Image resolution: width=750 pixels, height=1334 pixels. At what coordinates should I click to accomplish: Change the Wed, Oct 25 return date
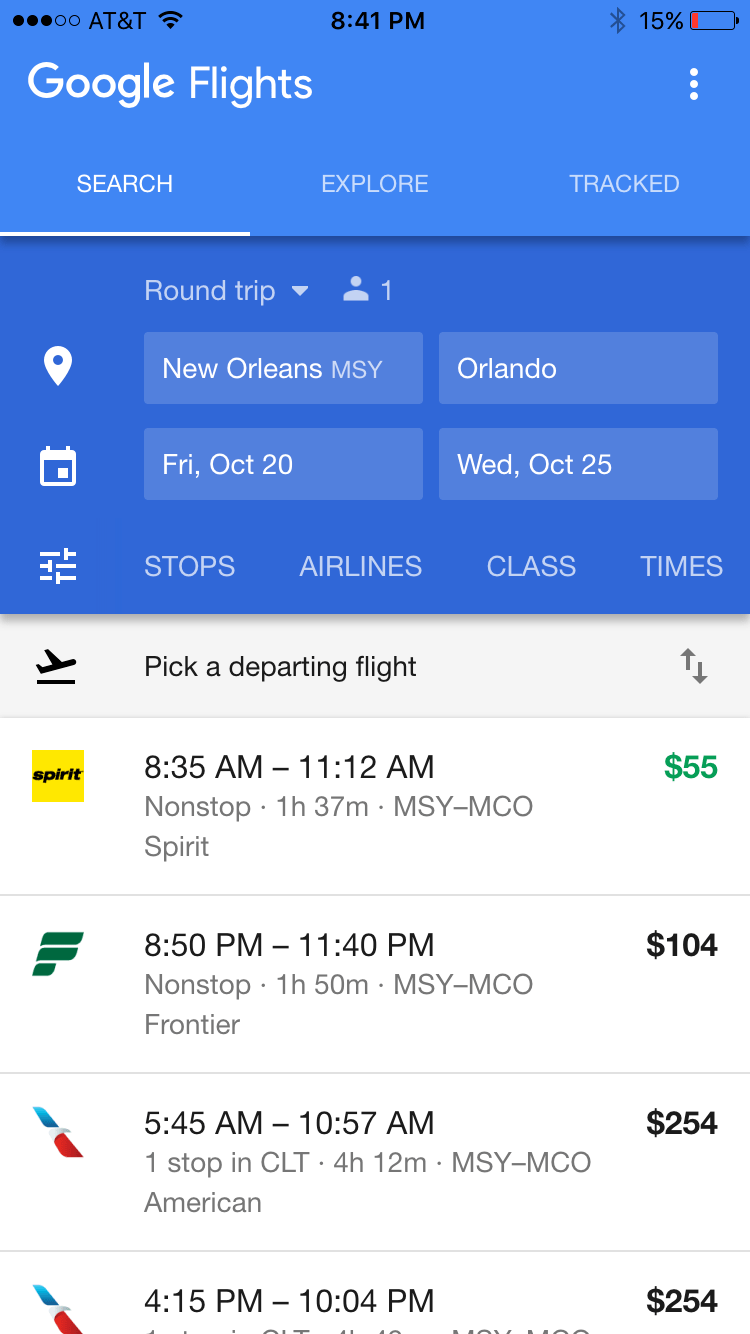point(577,464)
